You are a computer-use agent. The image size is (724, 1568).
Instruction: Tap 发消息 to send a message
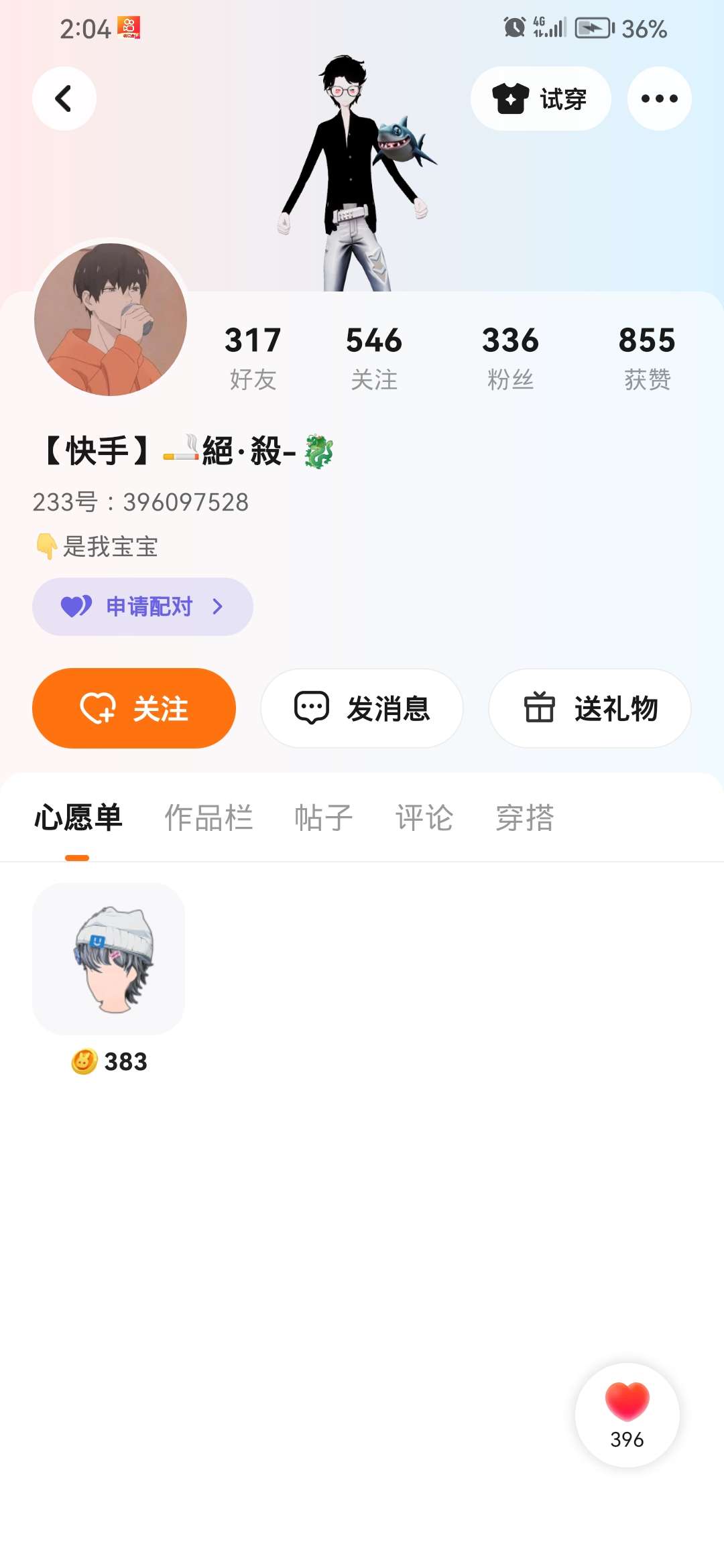click(362, 708)
